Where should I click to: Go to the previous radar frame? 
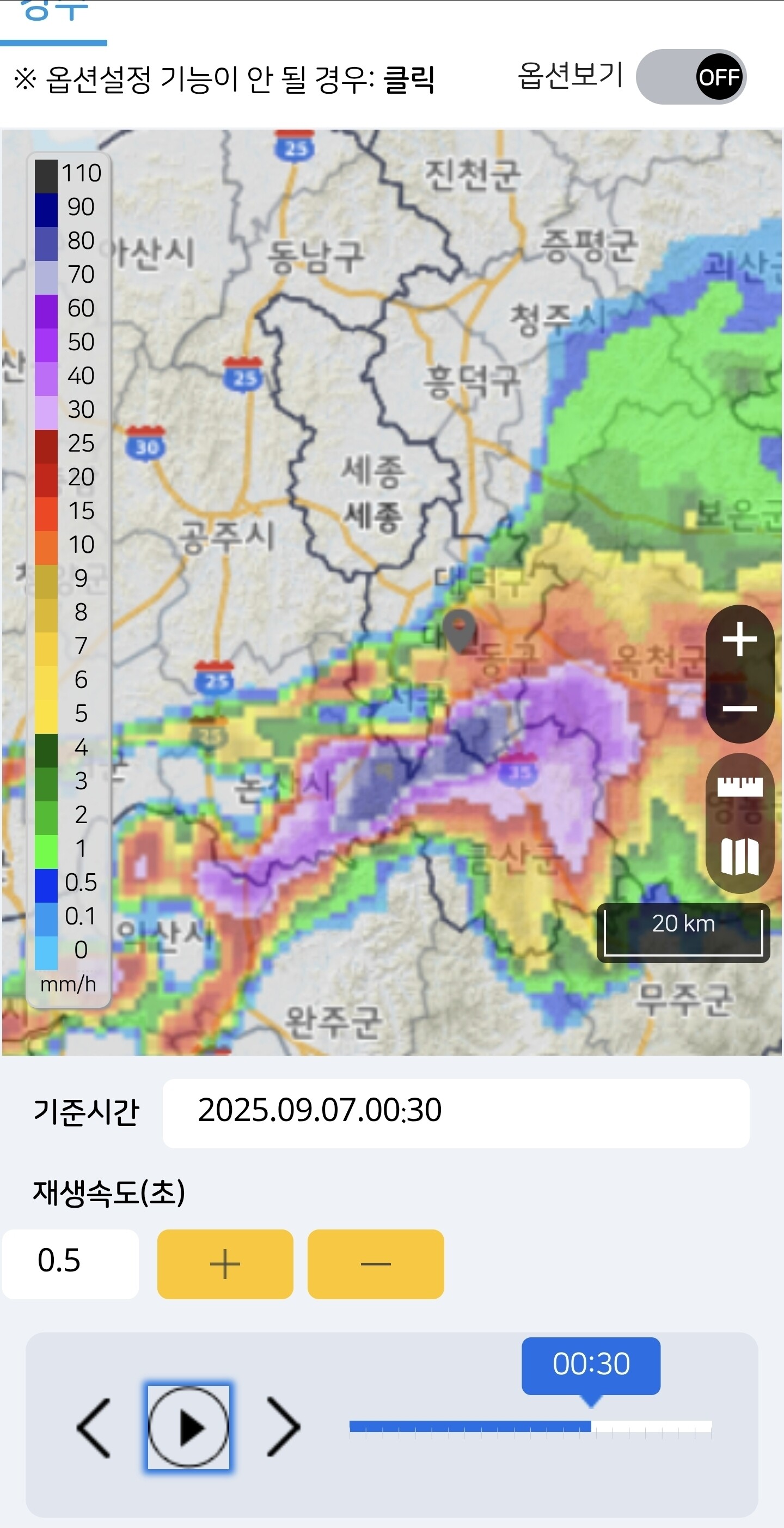pos(95,1427)
